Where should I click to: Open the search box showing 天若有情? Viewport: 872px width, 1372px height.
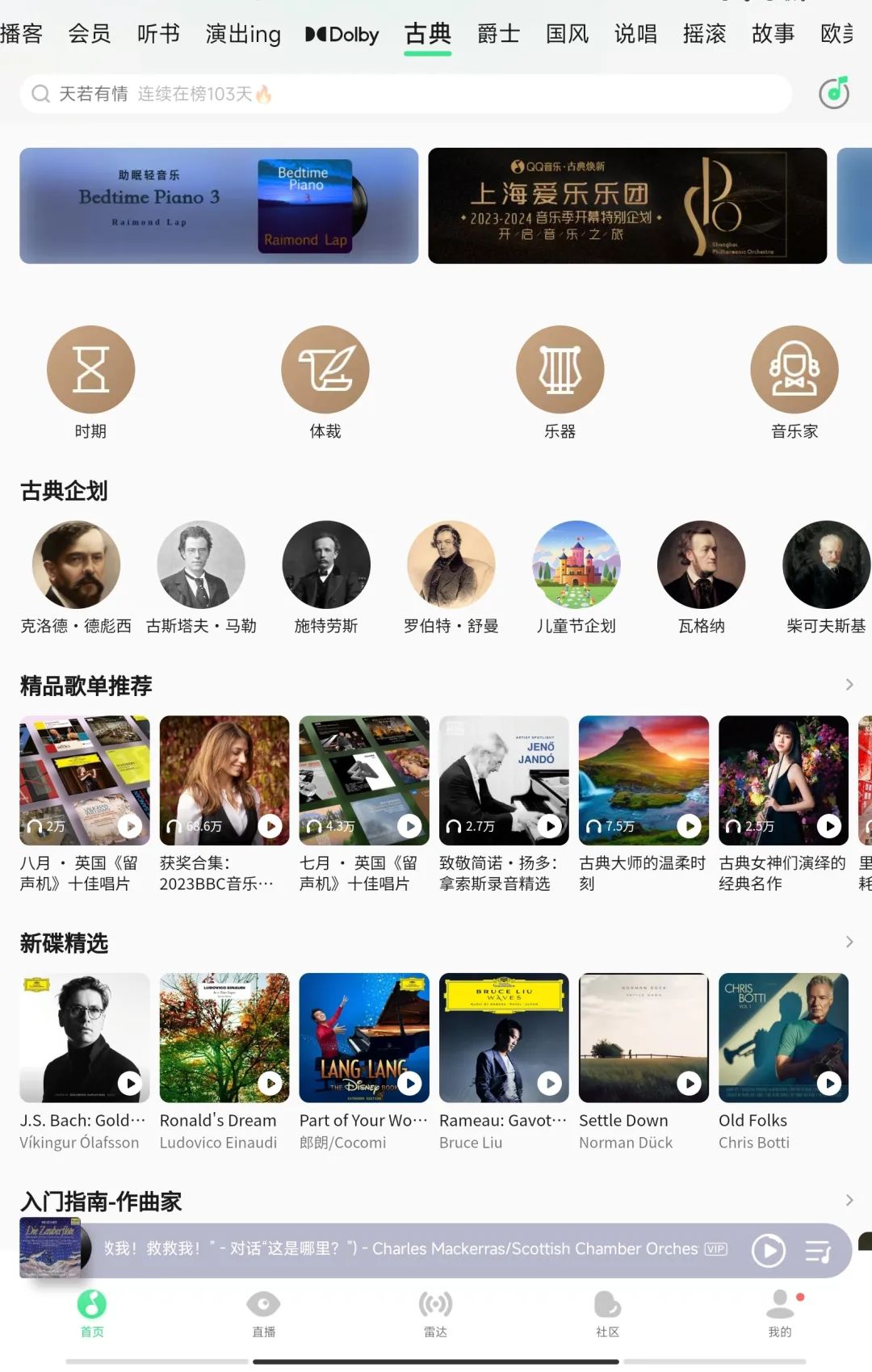[x=404, y=94]
